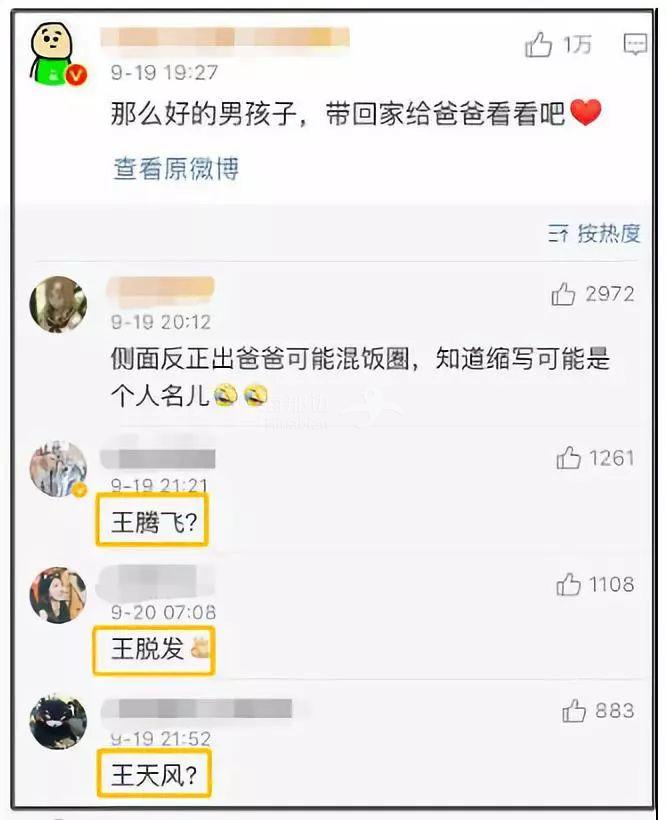
Task: Change sorting via 按热度
Action: [595, 234]
